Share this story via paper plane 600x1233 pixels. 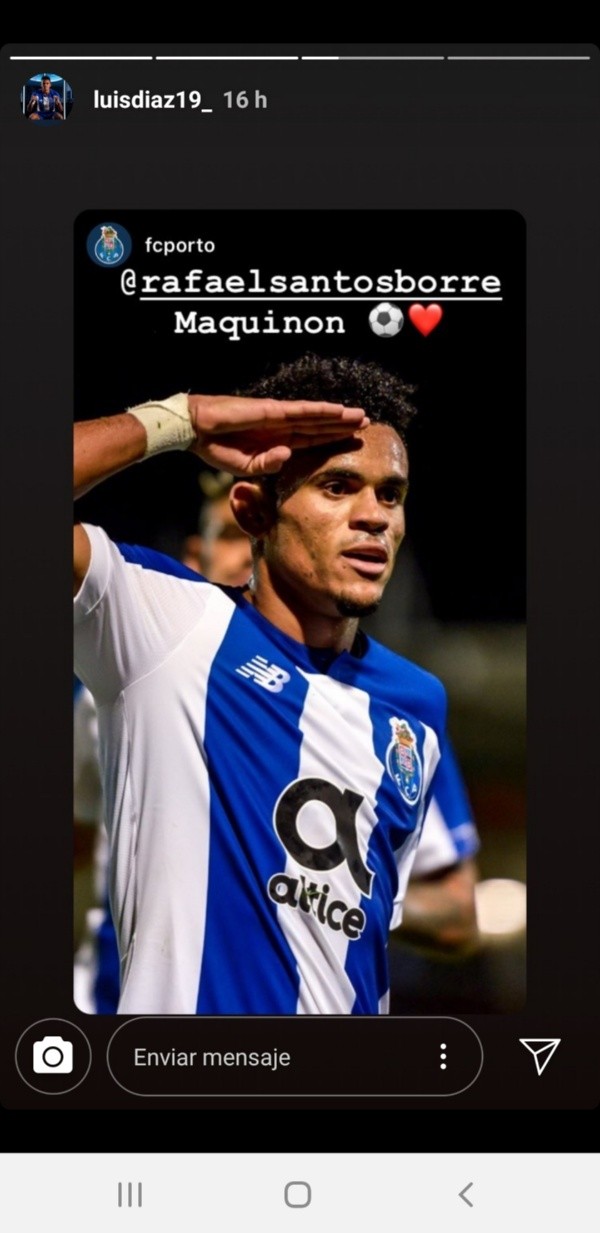point(540,1056)
